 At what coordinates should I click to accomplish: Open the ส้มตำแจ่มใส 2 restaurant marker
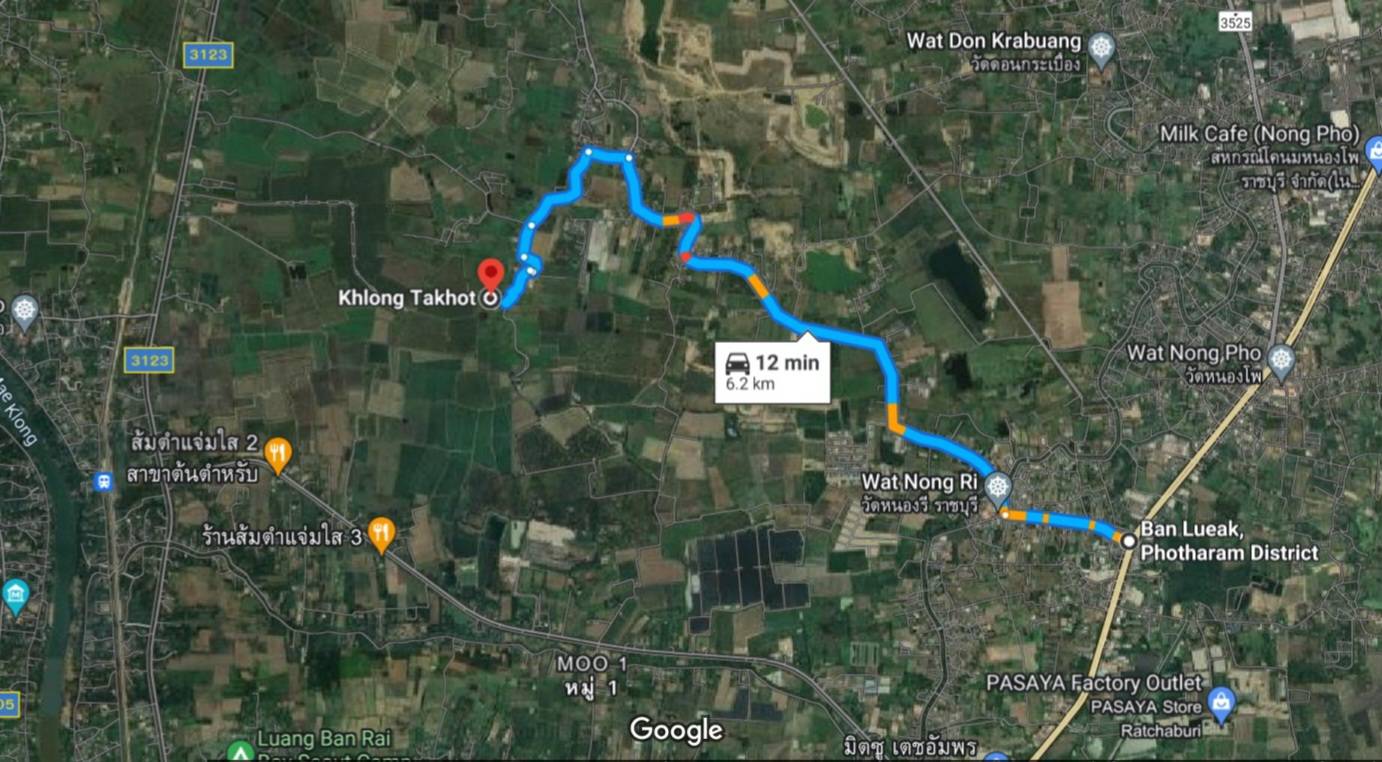click(278, 454)
